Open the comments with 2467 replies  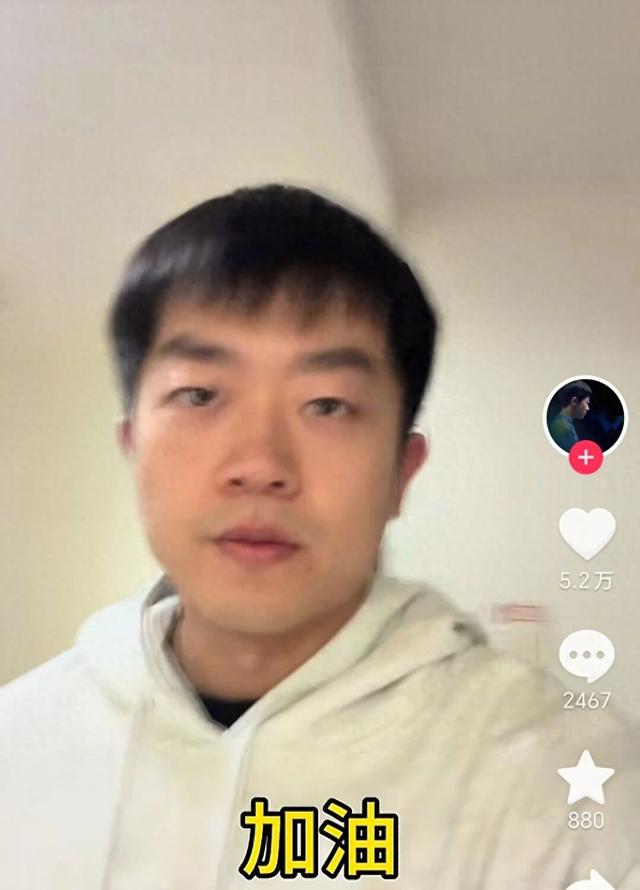[587, 656]
